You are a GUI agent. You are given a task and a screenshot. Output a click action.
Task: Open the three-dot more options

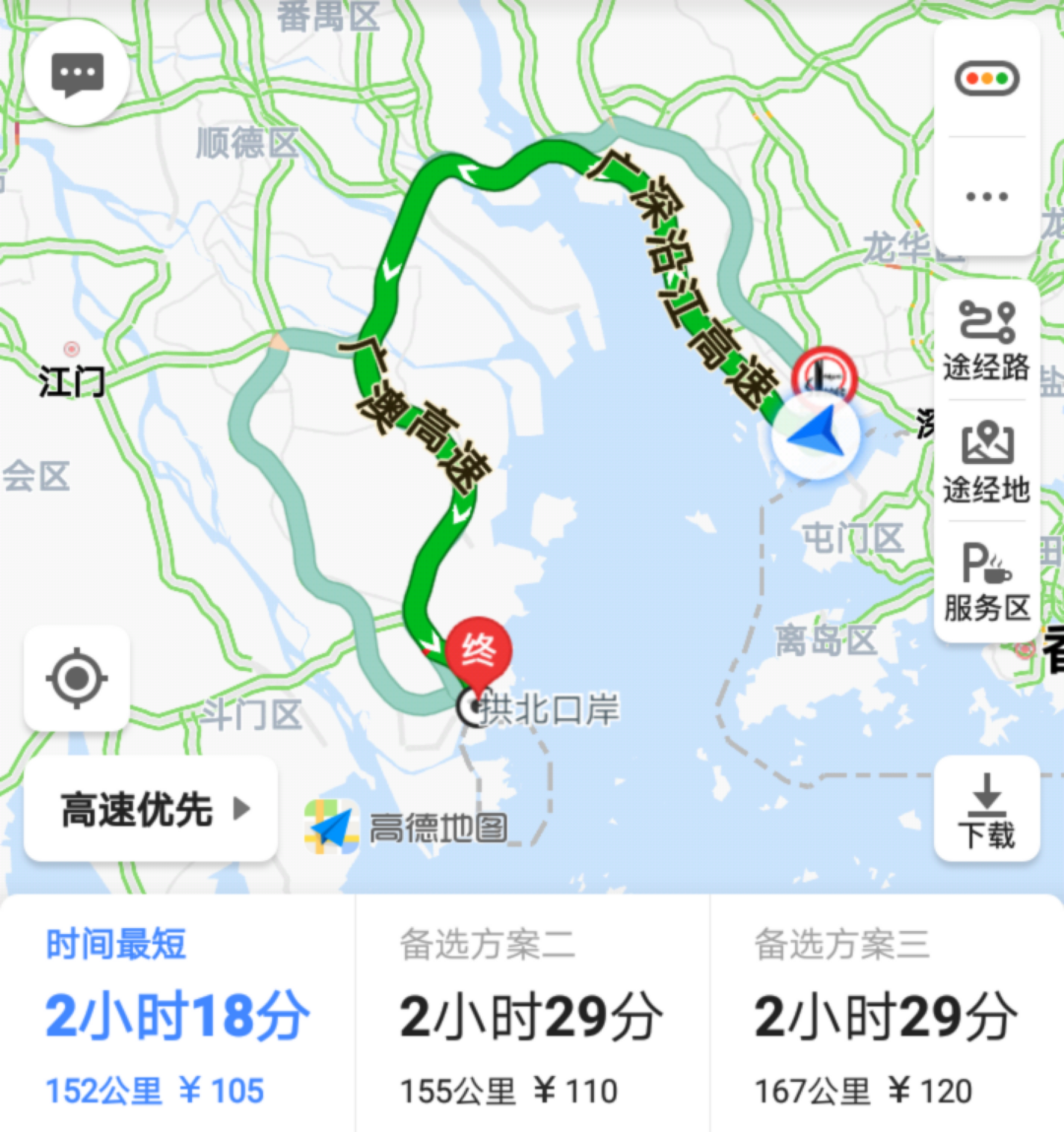(986, 196)
